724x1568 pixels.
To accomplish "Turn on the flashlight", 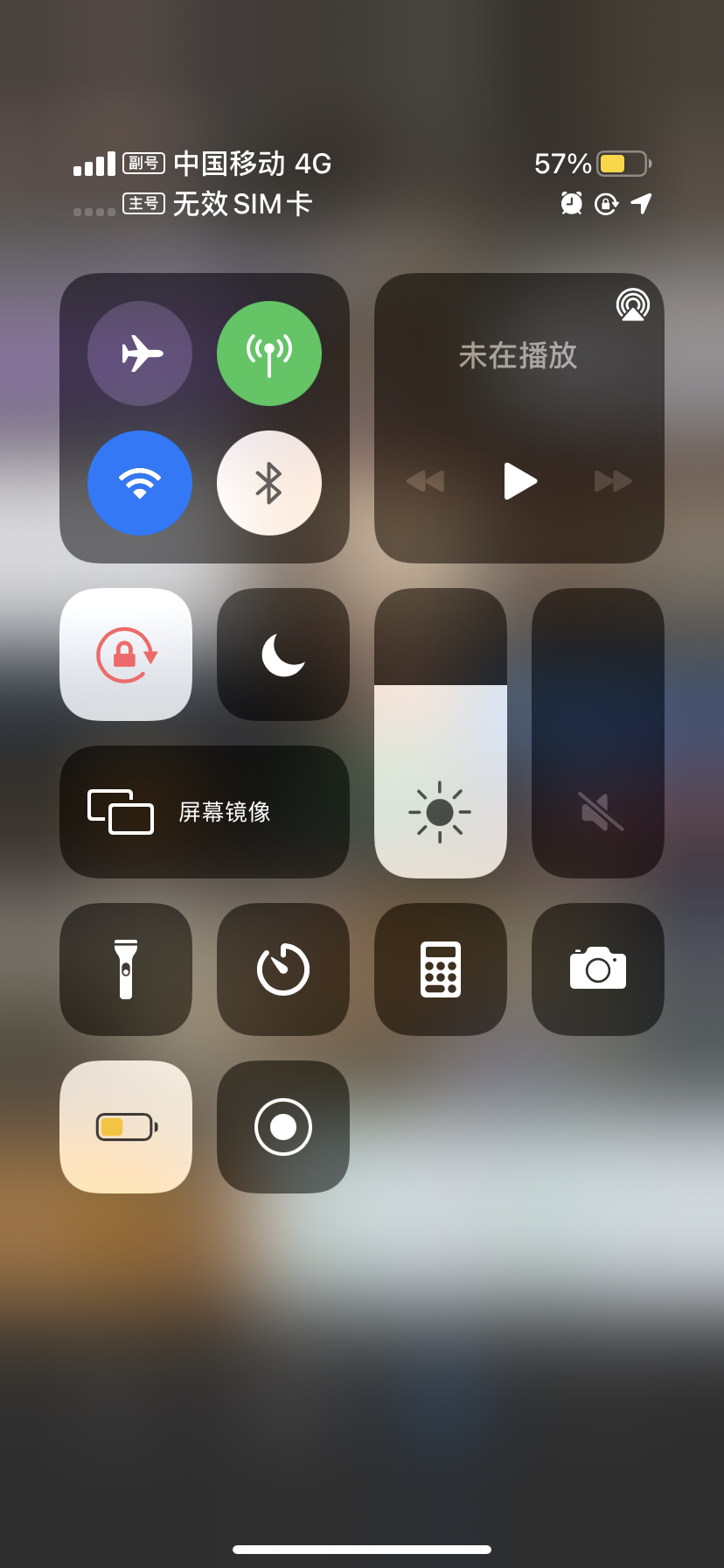I will coord(126,969).
